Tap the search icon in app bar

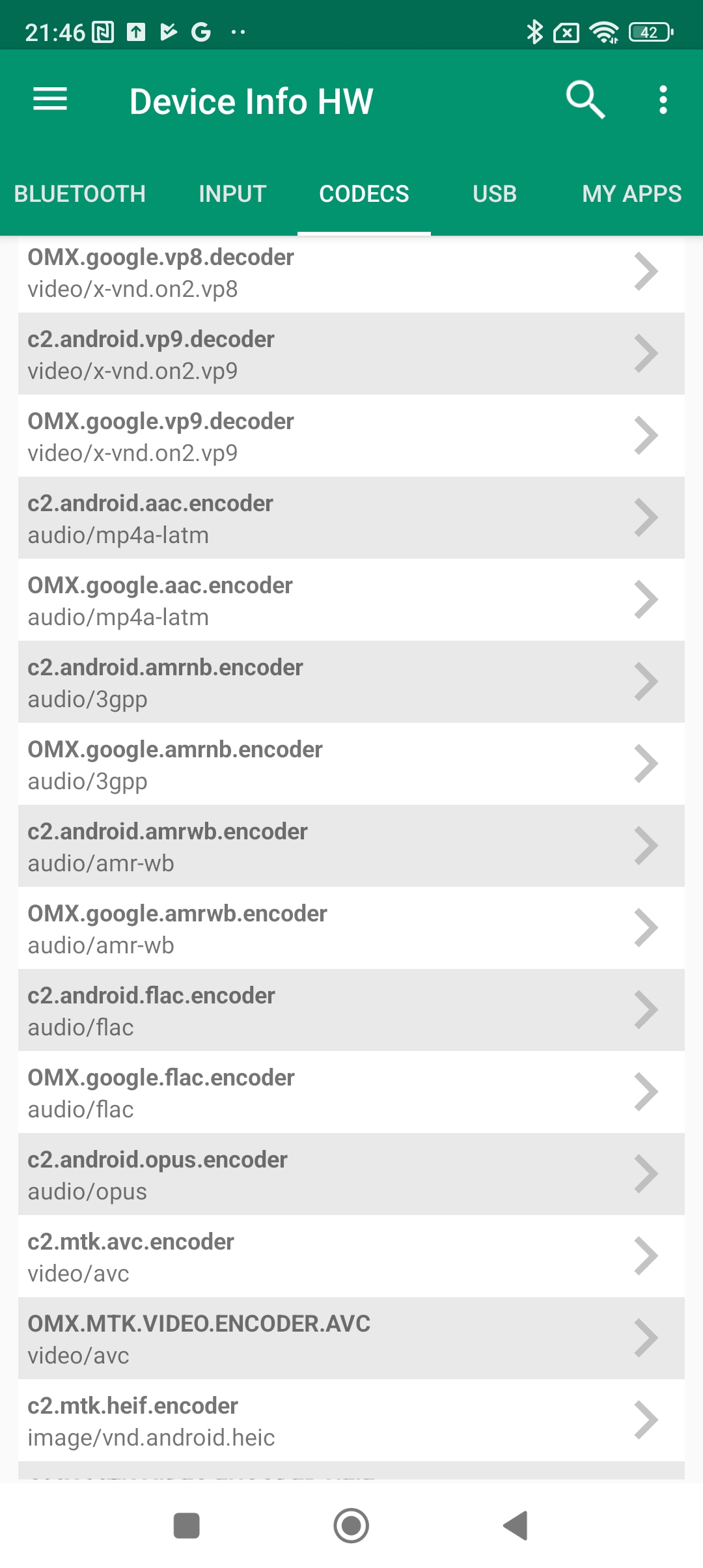pyautogui.click(x=585, y=100)
